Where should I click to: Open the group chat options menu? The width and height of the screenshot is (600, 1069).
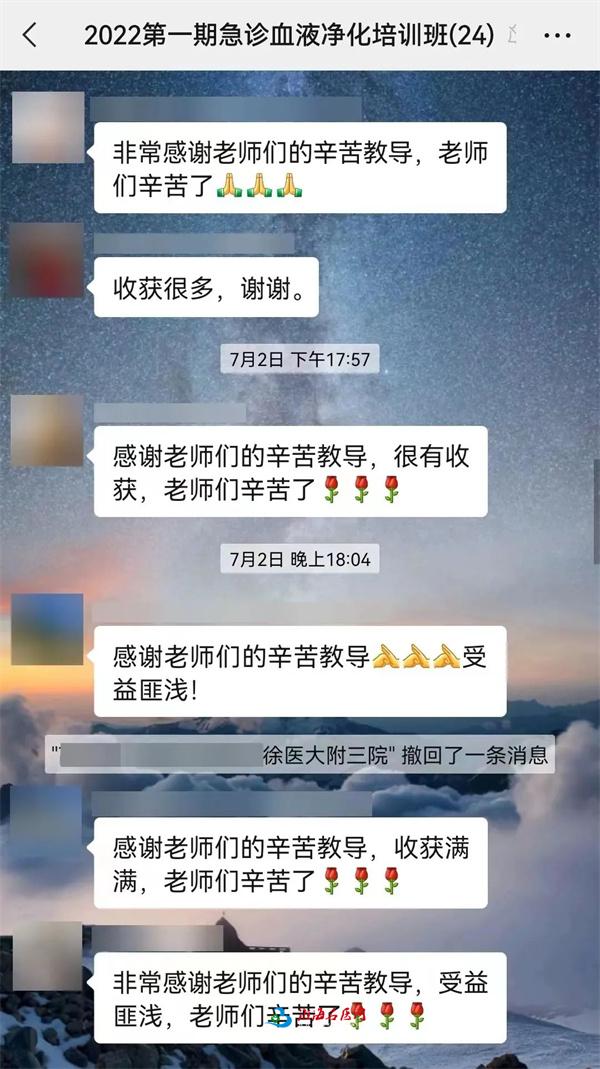click(557, 35)
